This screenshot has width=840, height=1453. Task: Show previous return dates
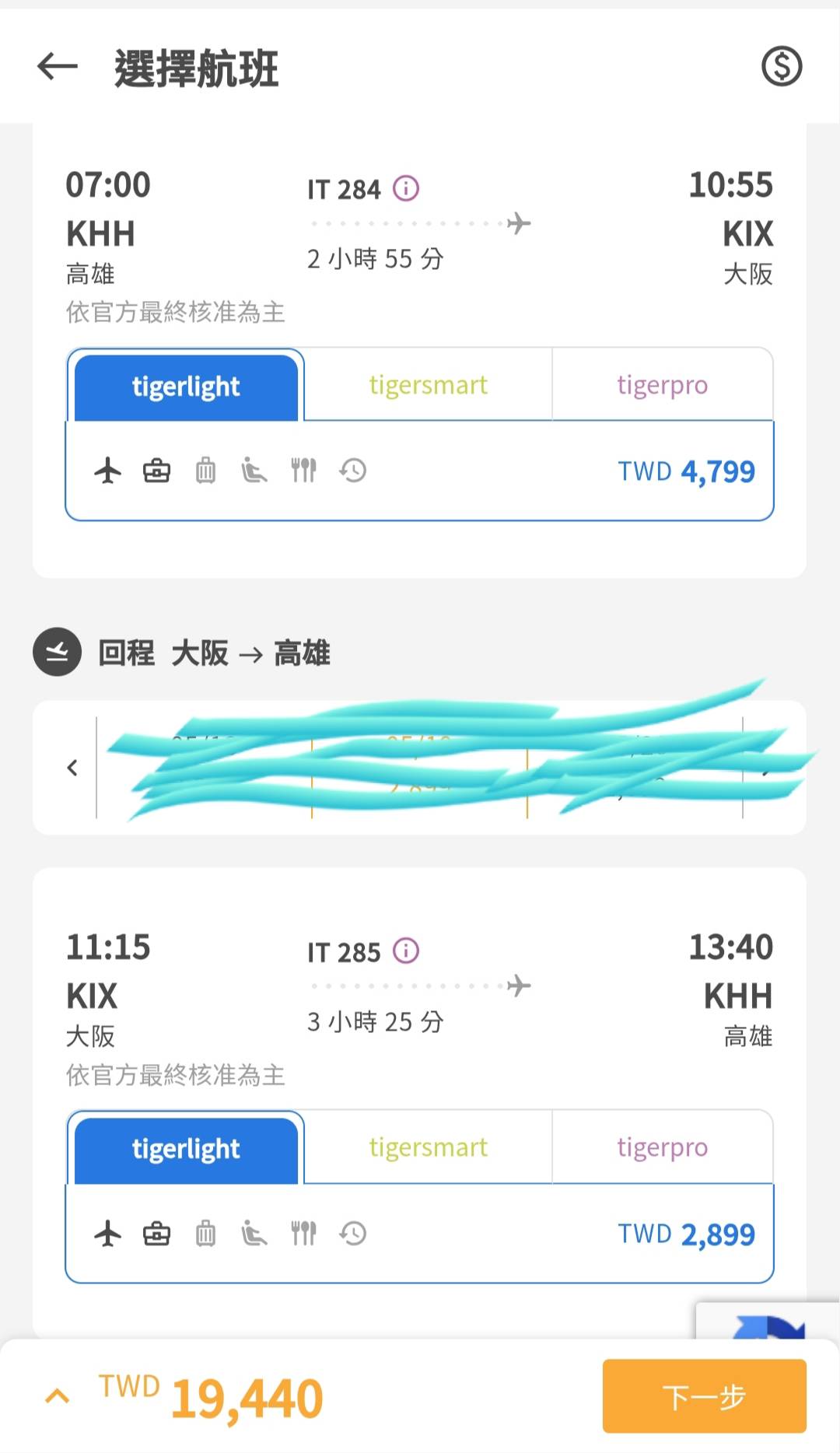click(x=72, y=768)
